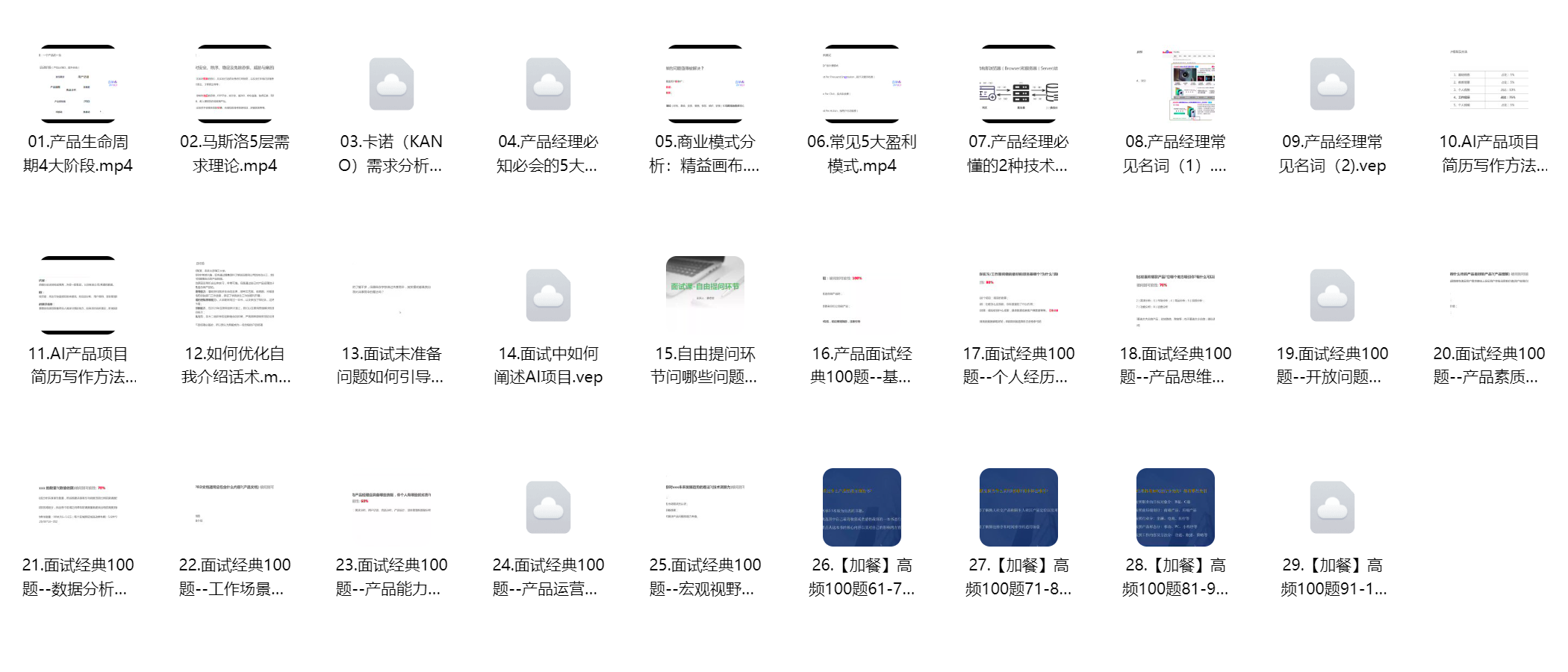The width and height of the screenshot is (1568, 672).
Task: Open file 23.面试经典100题--产品能力
Action: [391, 507]
